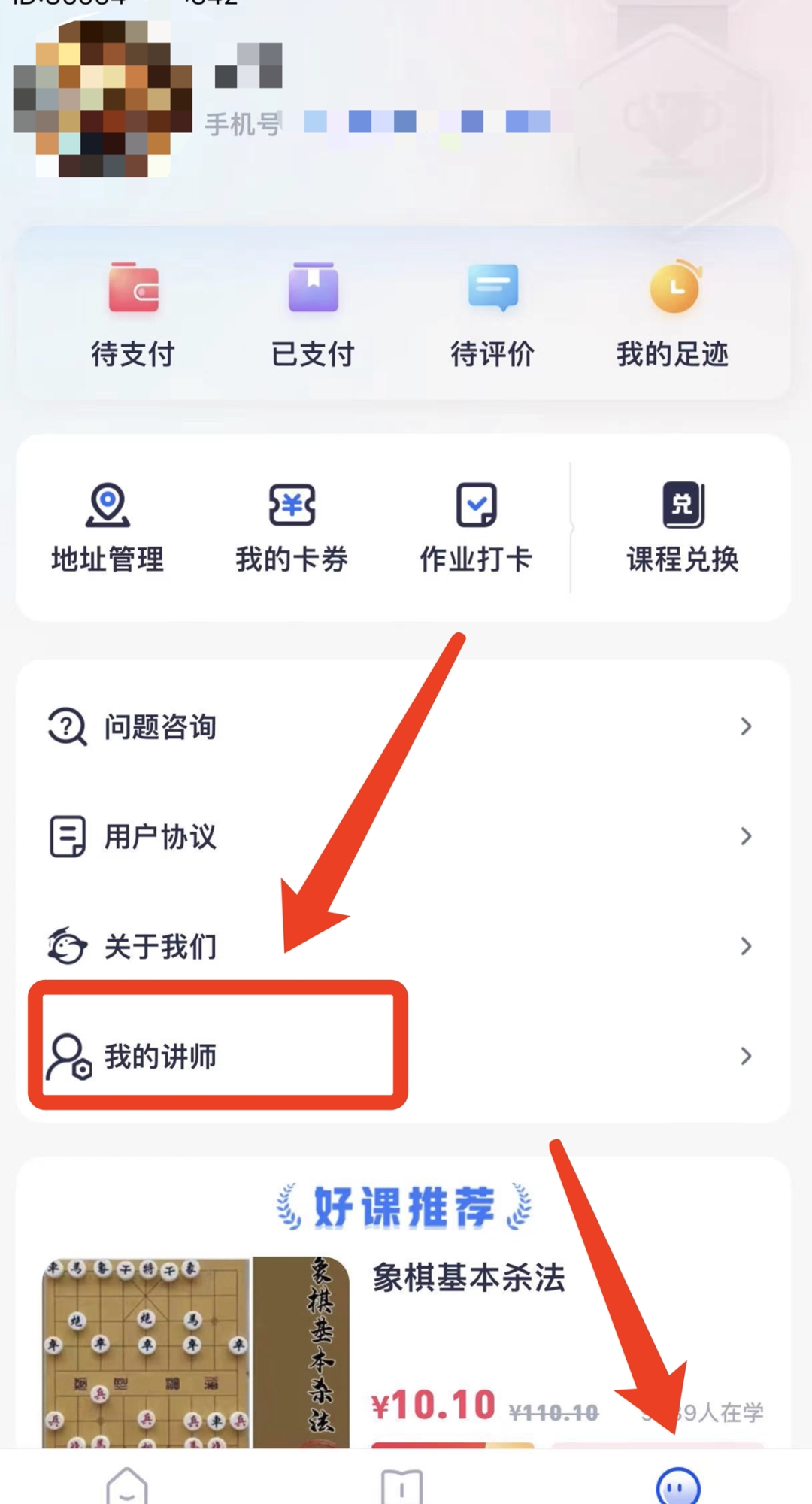Screen dimensions: 812x1504
Task: Switch to the home tab
Action: click(x=127, y=1484)
